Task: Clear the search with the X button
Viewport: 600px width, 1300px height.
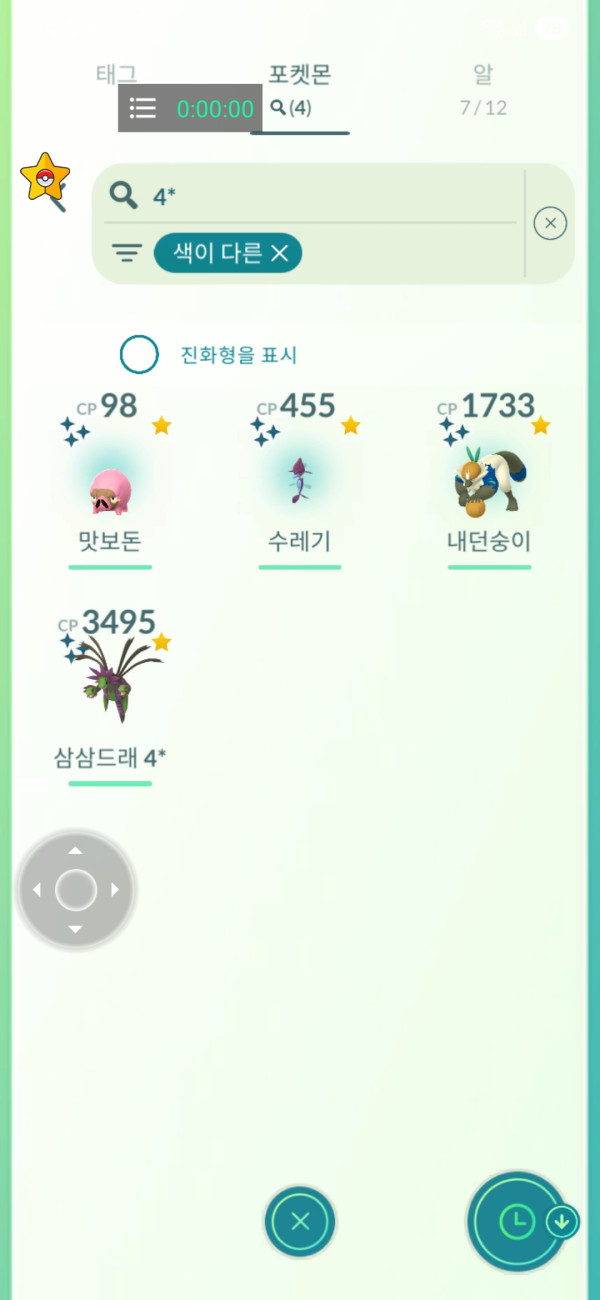Action: 550,223
